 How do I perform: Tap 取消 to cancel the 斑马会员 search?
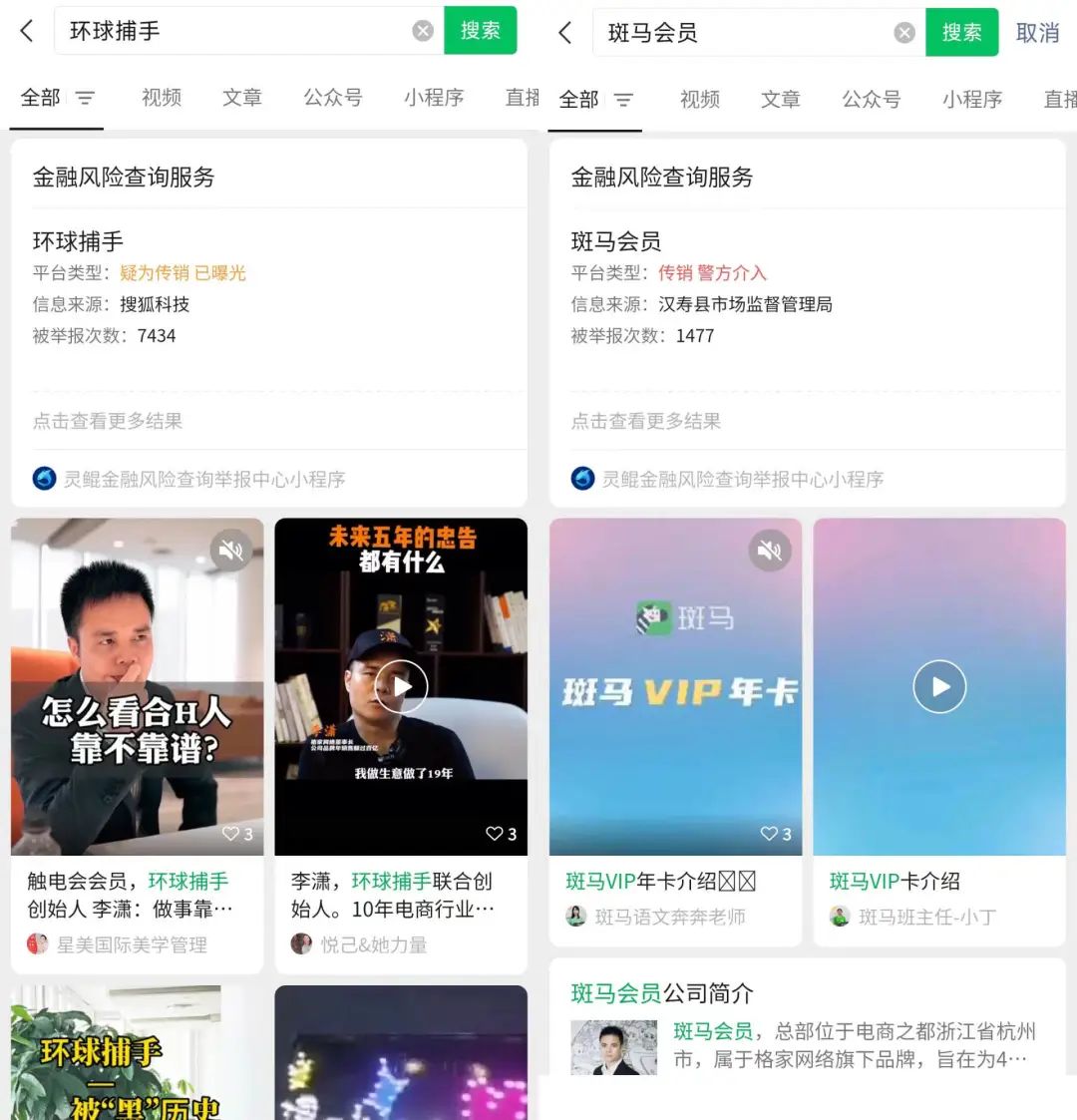coord(1037,32)
